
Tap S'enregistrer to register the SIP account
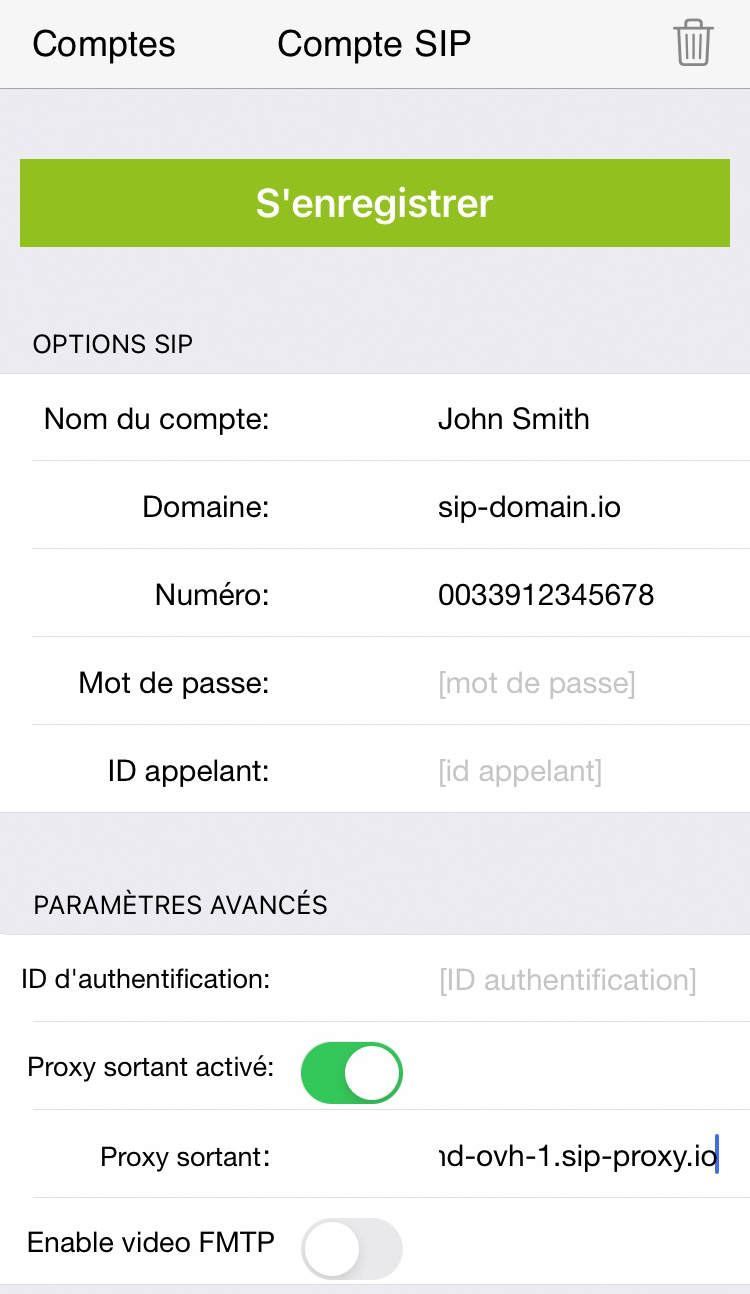click(x=375, y=203)
